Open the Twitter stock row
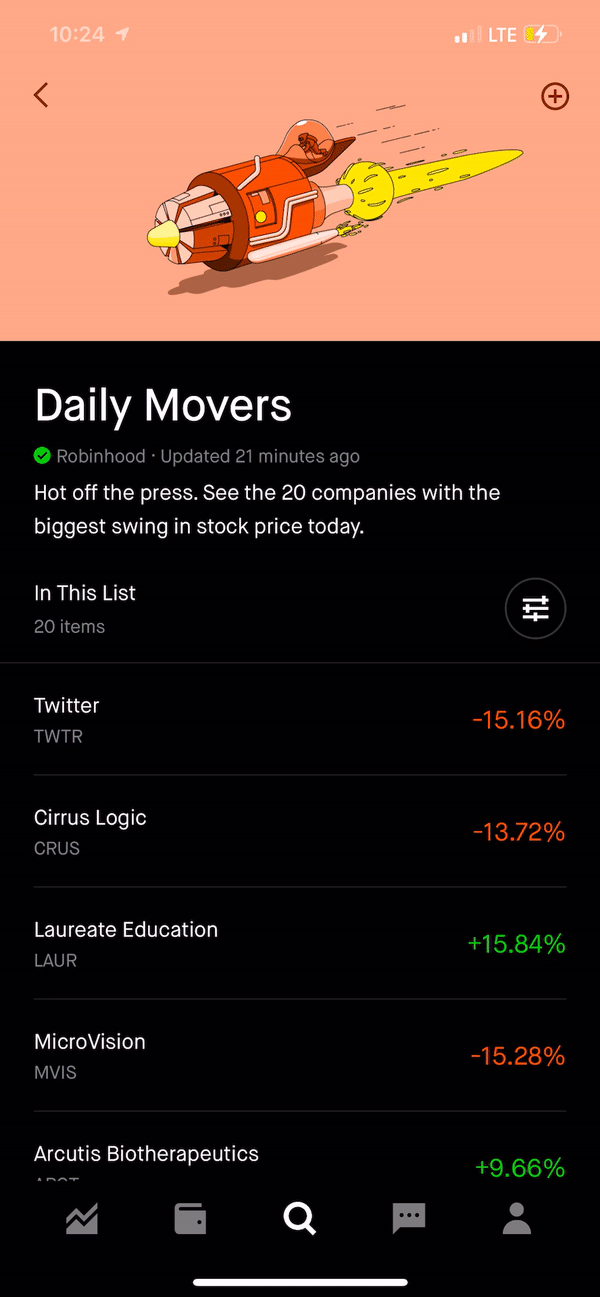 pos(300,719)
